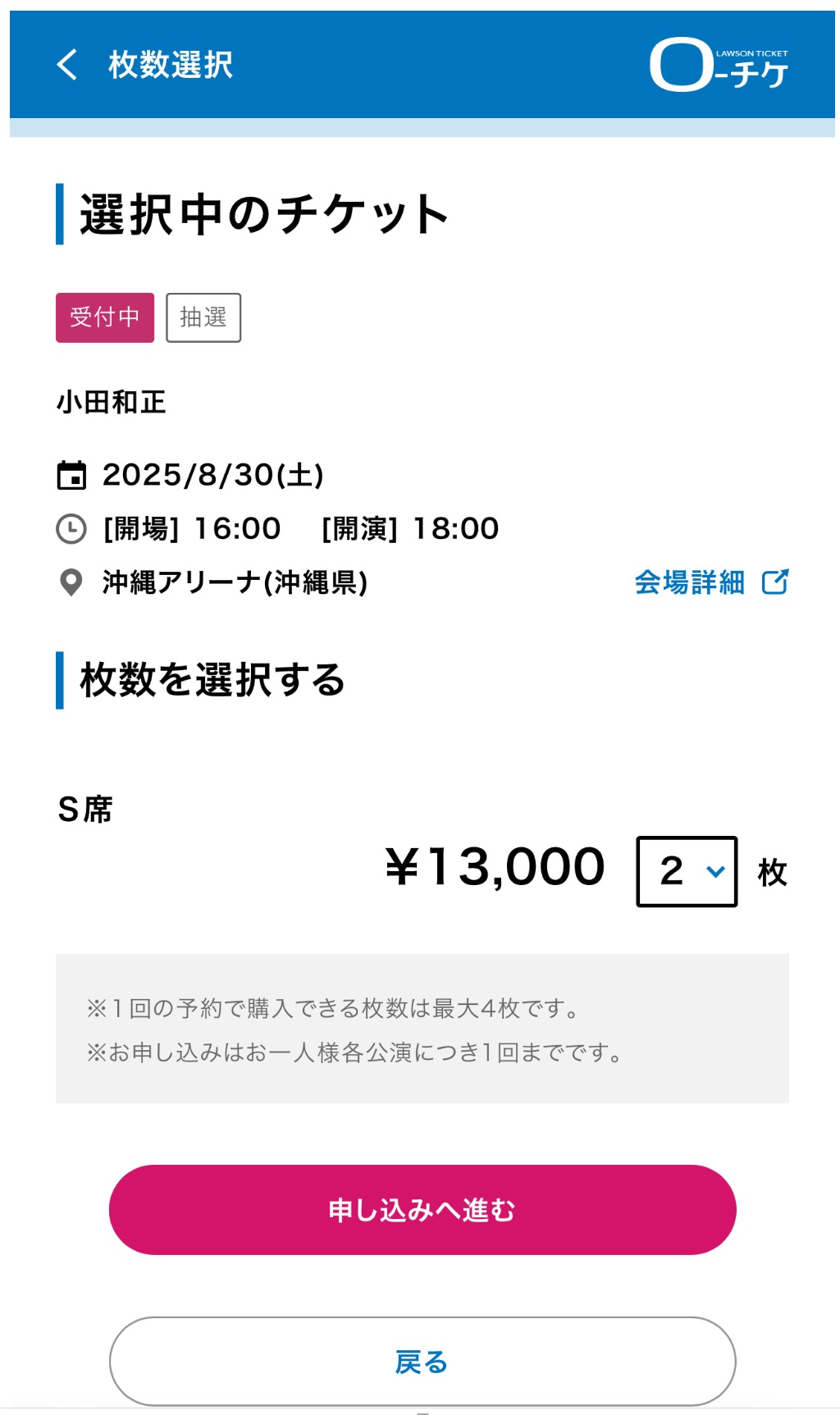Go back using the header arrow
This screenshot has width=840, height=1415.
point(67,64)
